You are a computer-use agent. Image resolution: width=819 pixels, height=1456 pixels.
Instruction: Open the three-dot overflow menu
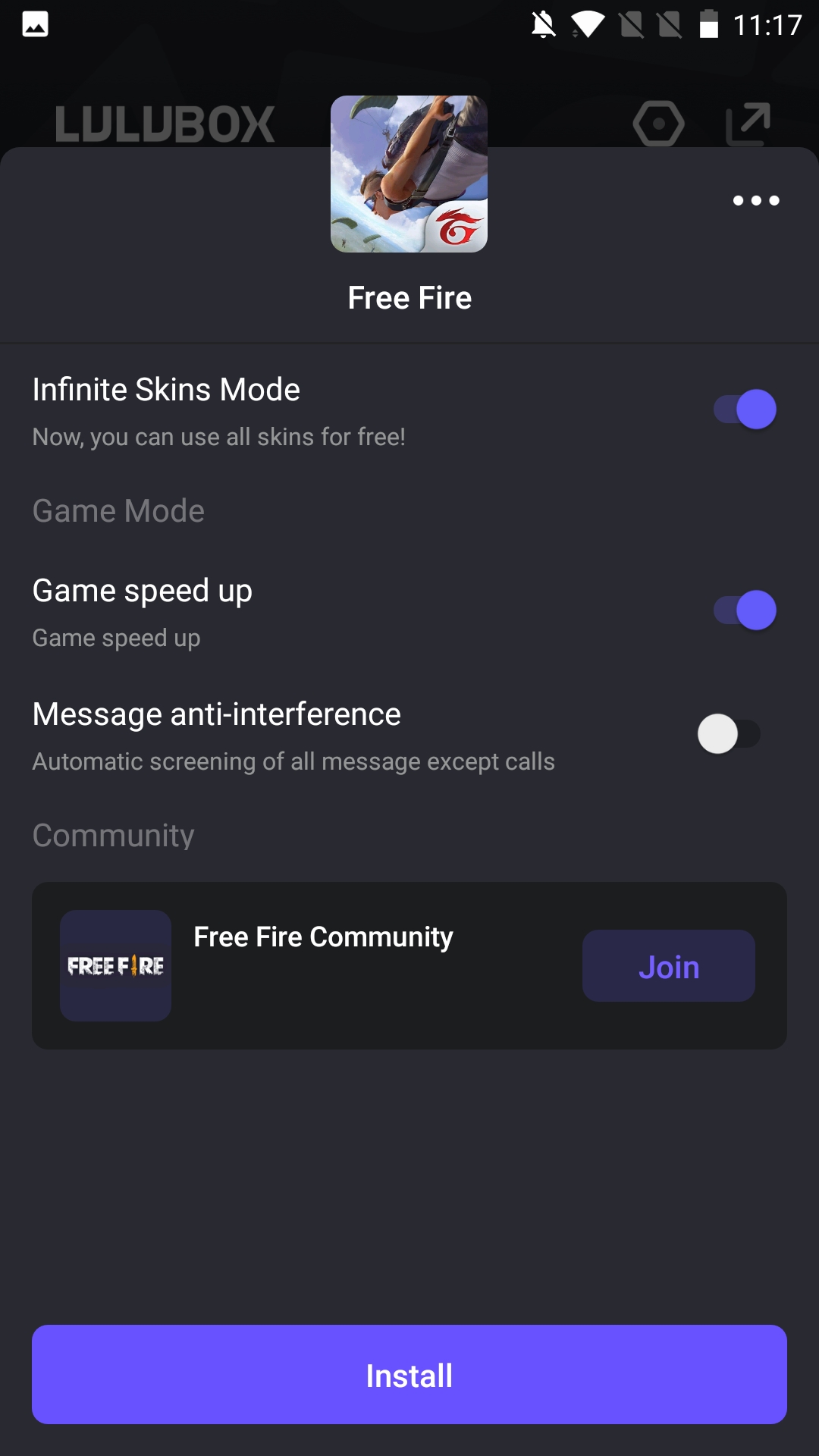click(x=756, y=200)
